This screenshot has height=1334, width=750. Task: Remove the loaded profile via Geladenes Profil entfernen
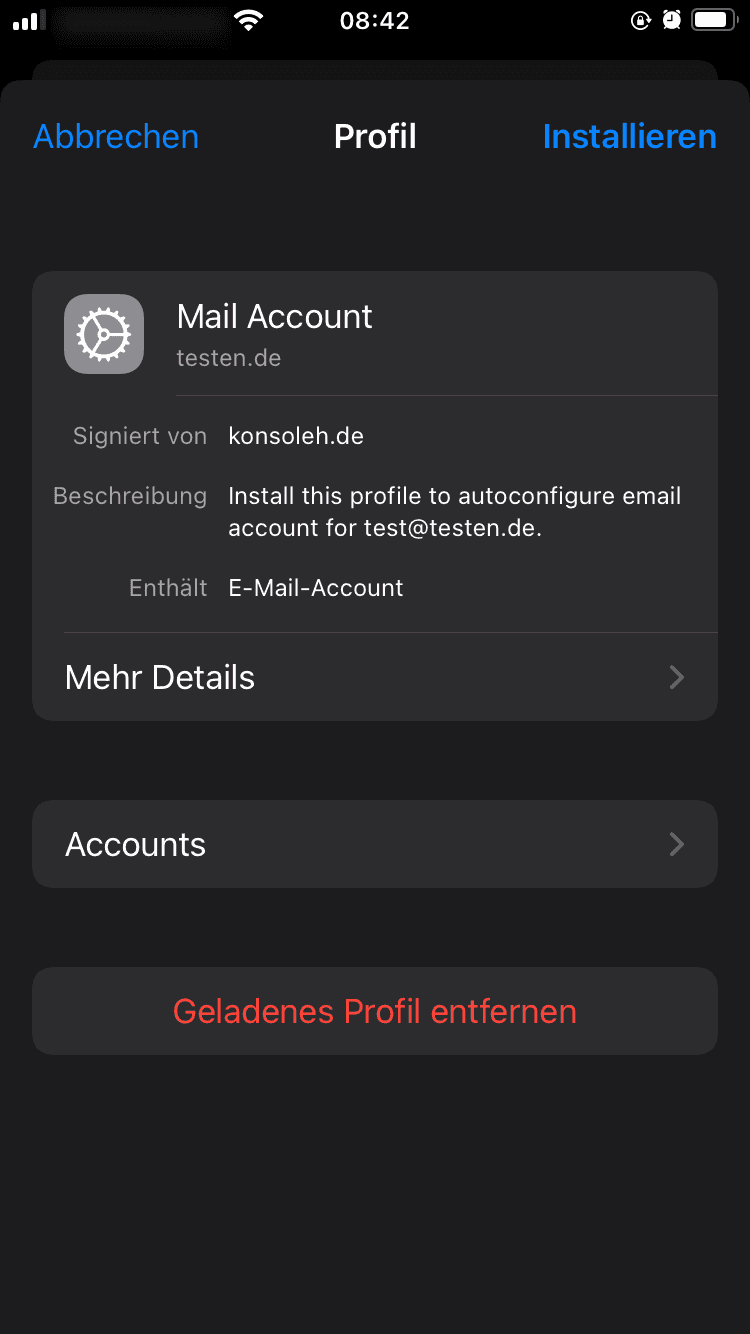click(x=374, y=1011)
